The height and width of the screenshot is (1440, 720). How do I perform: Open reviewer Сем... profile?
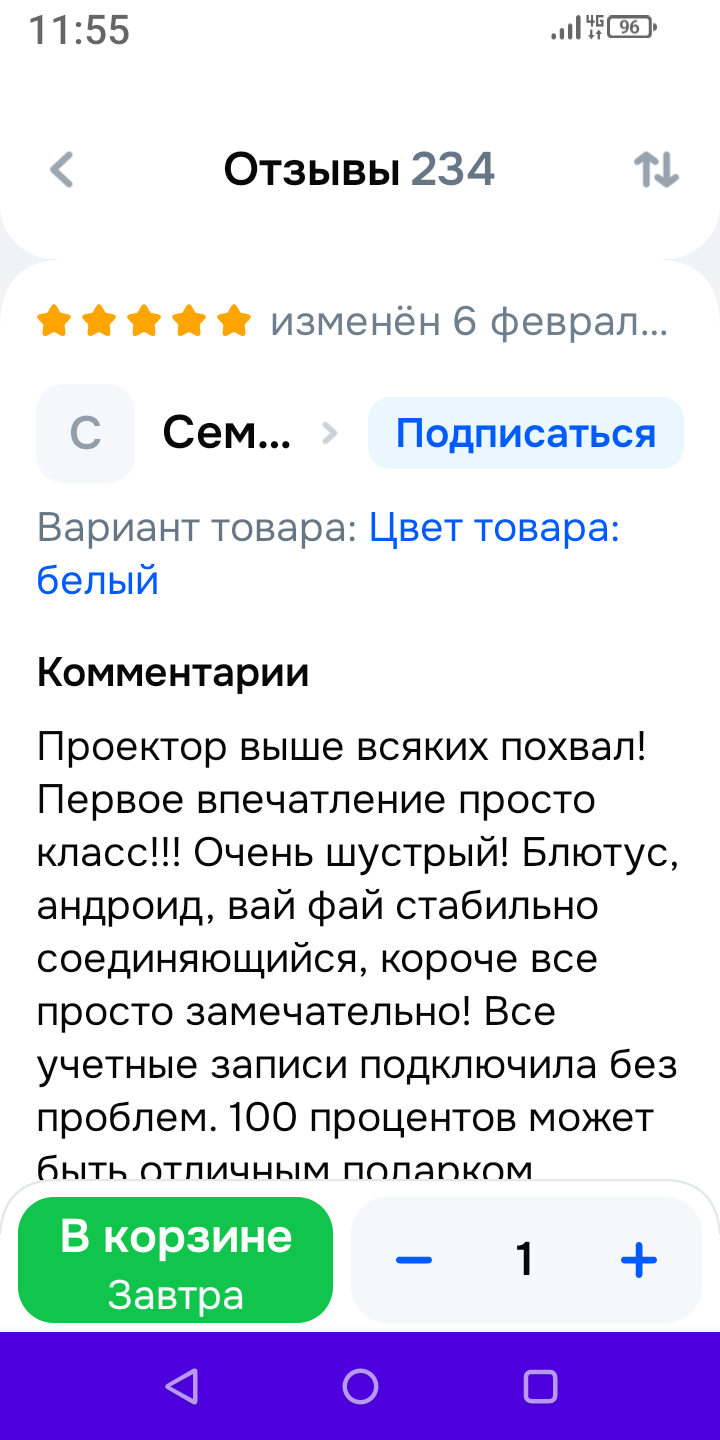click(x=228, y=433)
